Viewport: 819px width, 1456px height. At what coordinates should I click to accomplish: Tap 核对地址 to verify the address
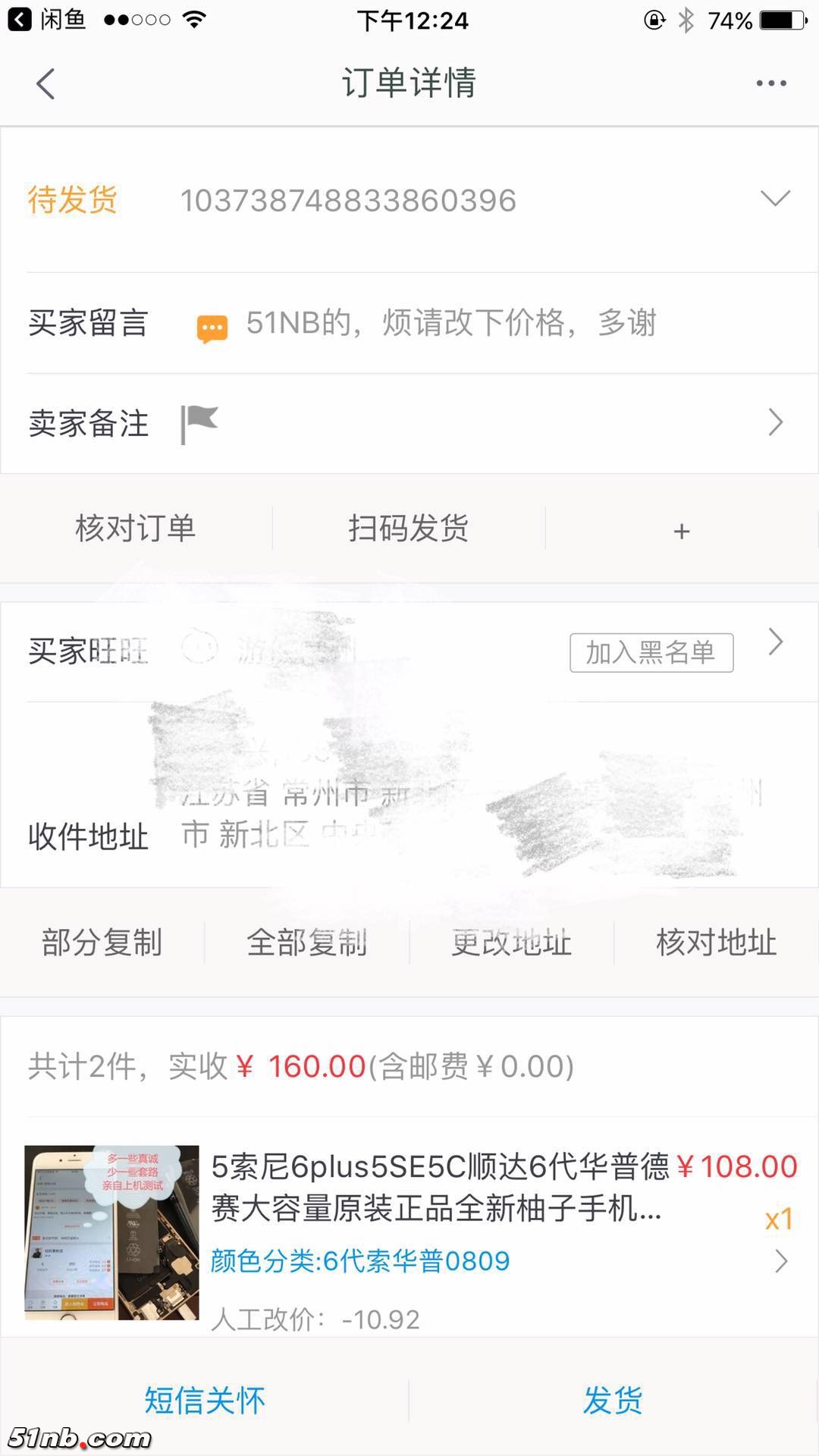[x=716, y=943]
